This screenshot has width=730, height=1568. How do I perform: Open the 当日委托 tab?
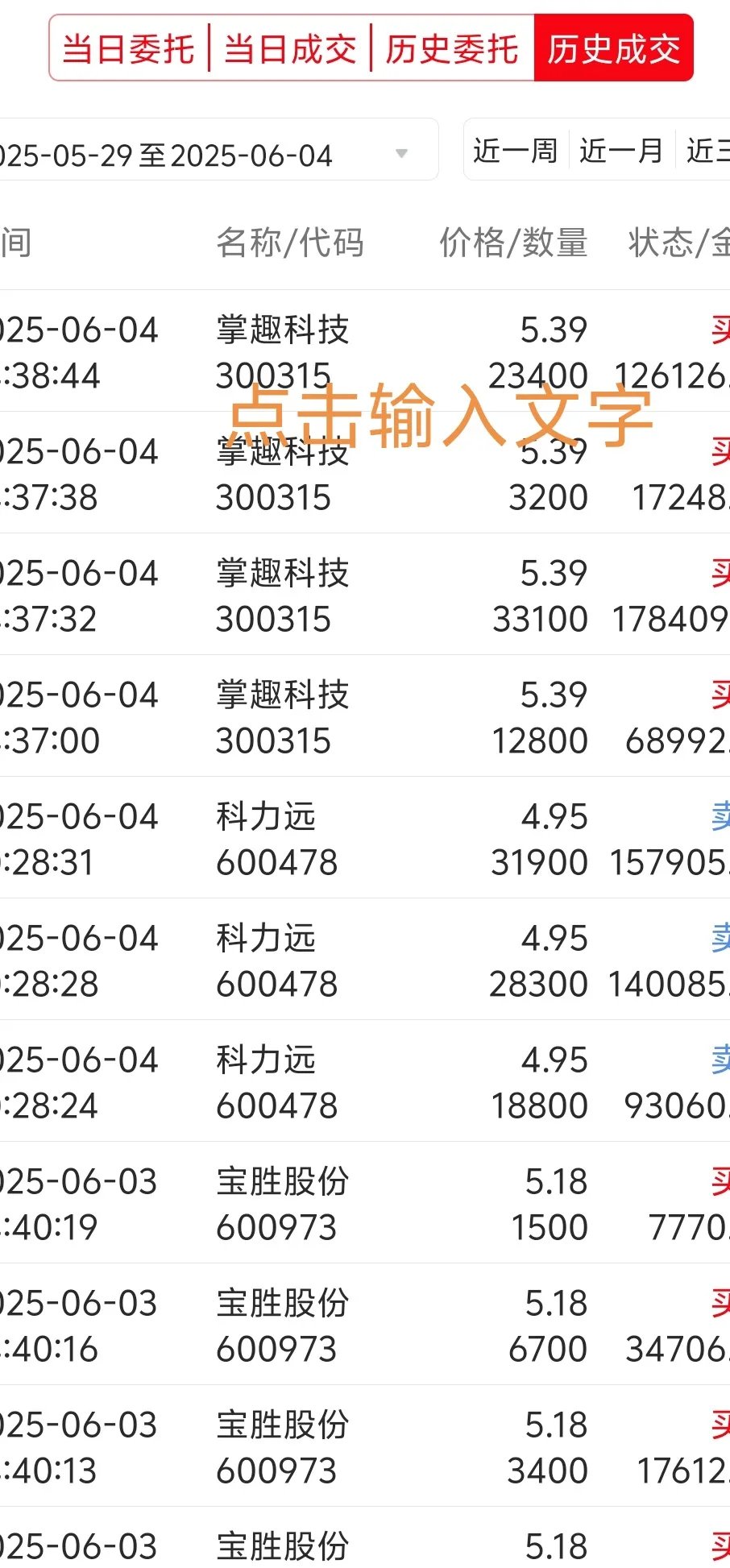coord(129,48)
